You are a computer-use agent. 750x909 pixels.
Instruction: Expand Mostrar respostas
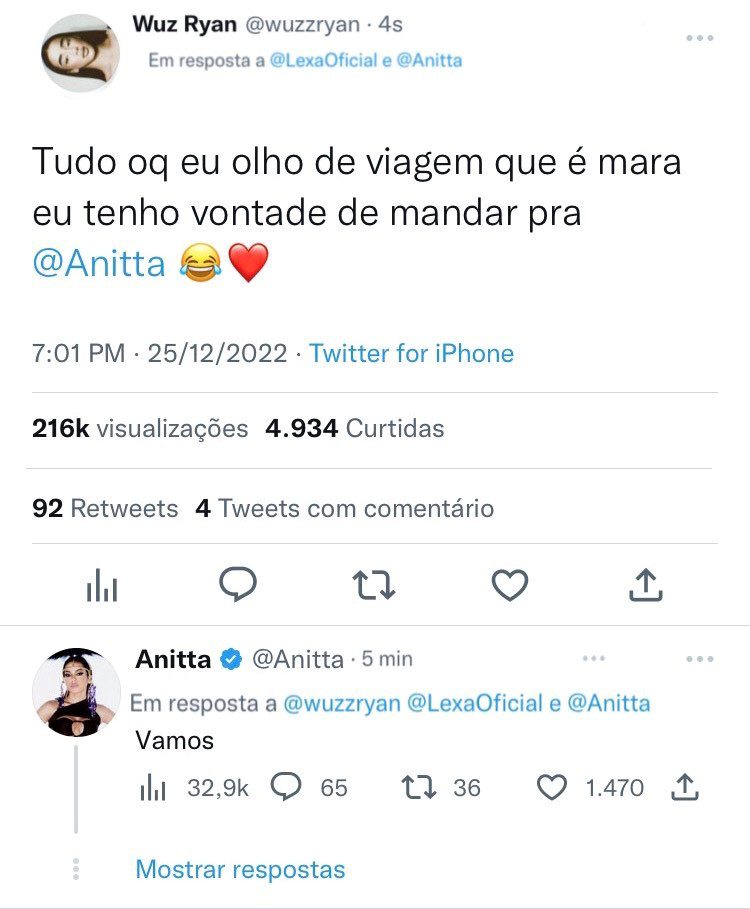(x=240, y=869)
